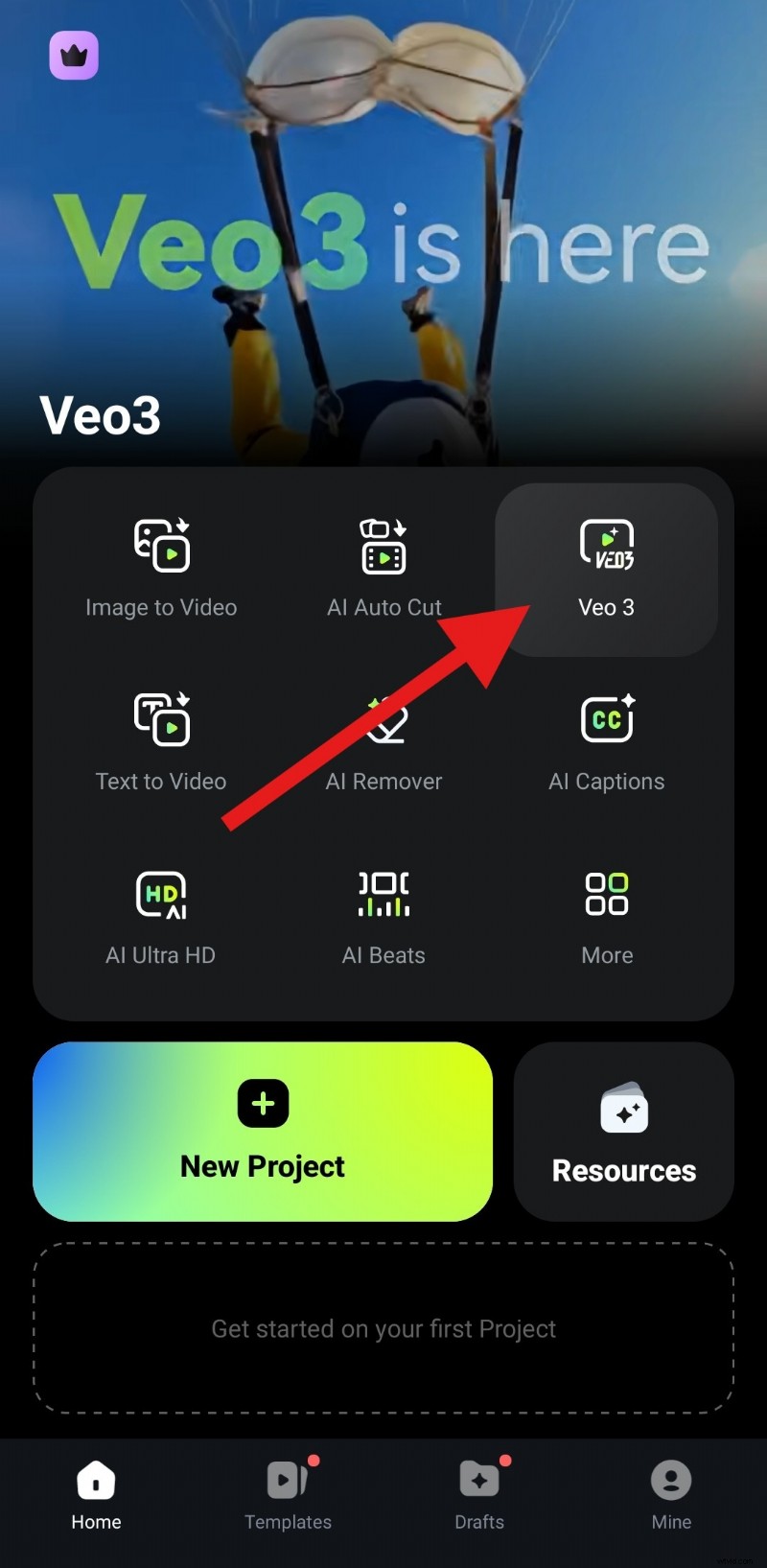Create a New Project
Screen dimensions: 767x1568
click(x=263, y=1132)
